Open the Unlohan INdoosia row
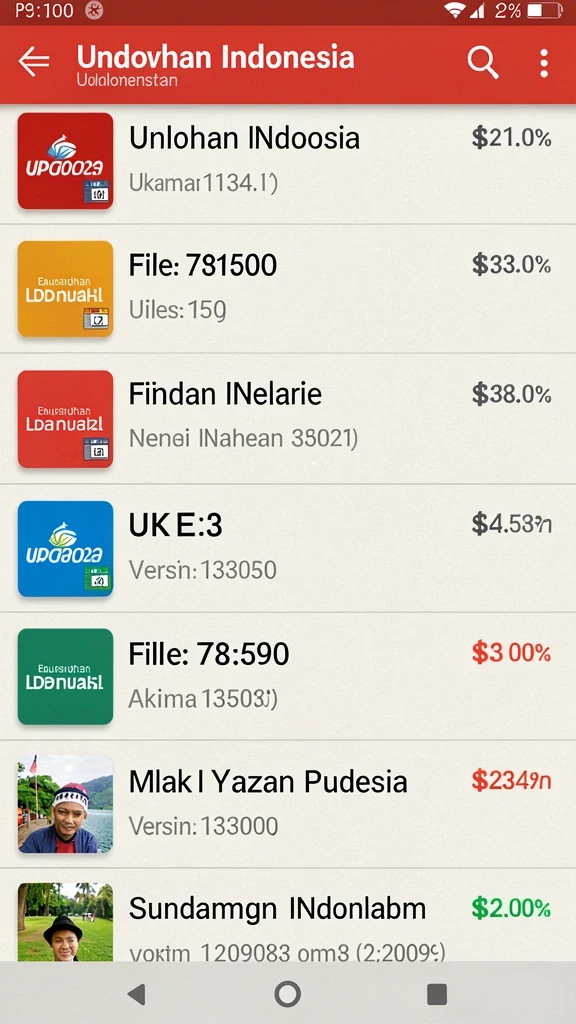 point(288,163)
